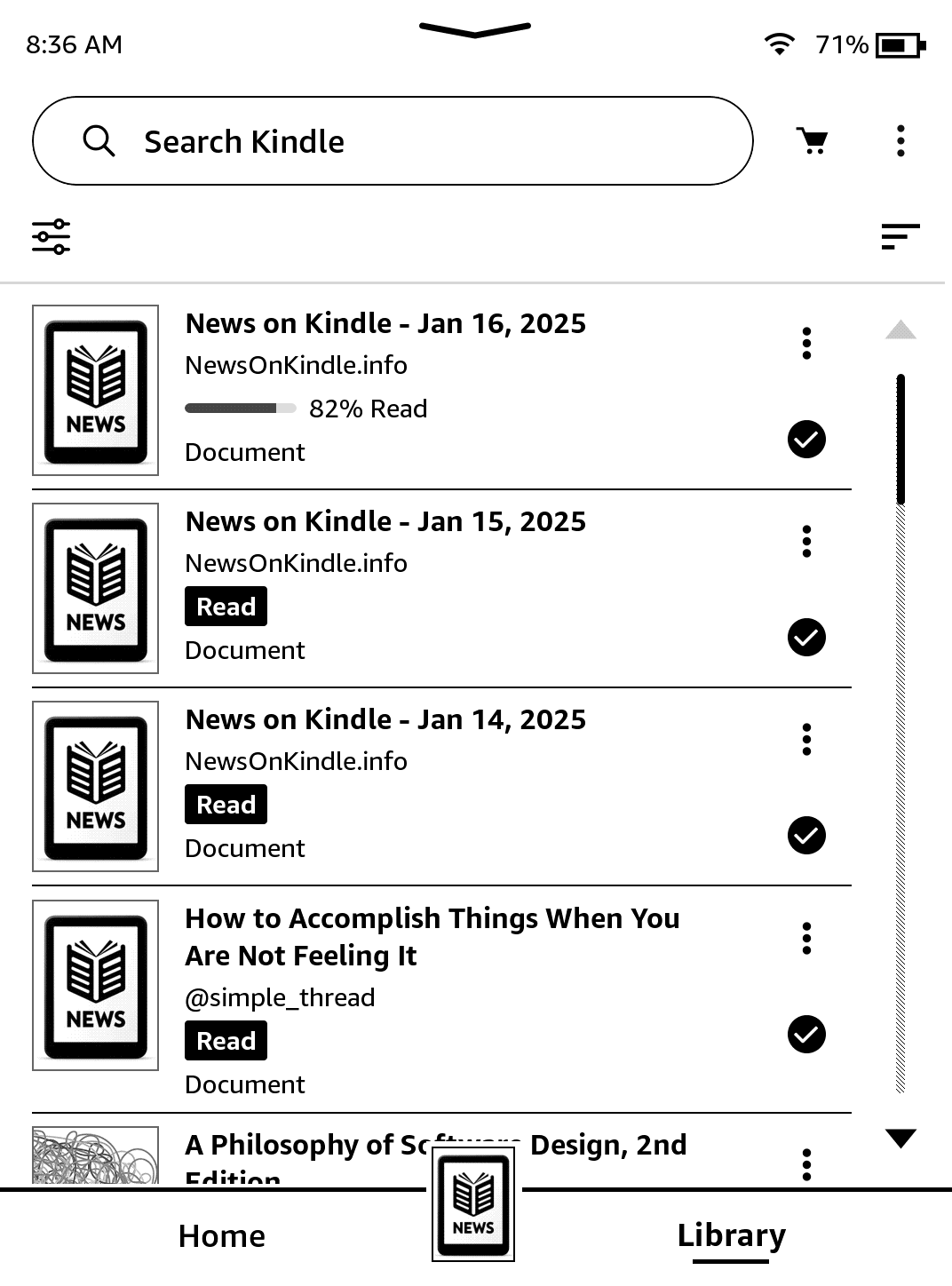The height and width of the screenshot is (1286, 952).
Task: Open options for Jan 14 news document
Action: pos(806,740)
